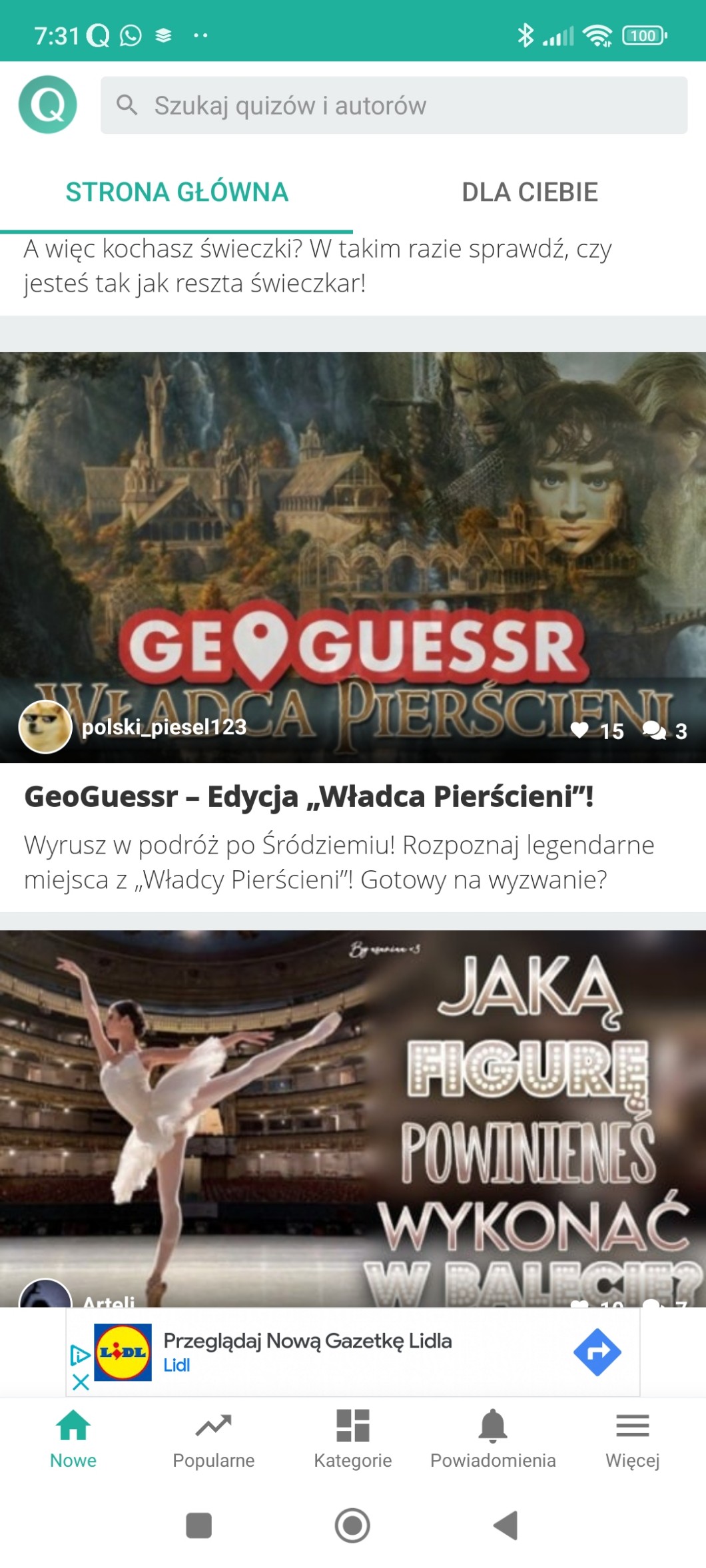Switch to the Dla Ciebie tab
The image size is (706, 1568).
click(x=529, y=192)
